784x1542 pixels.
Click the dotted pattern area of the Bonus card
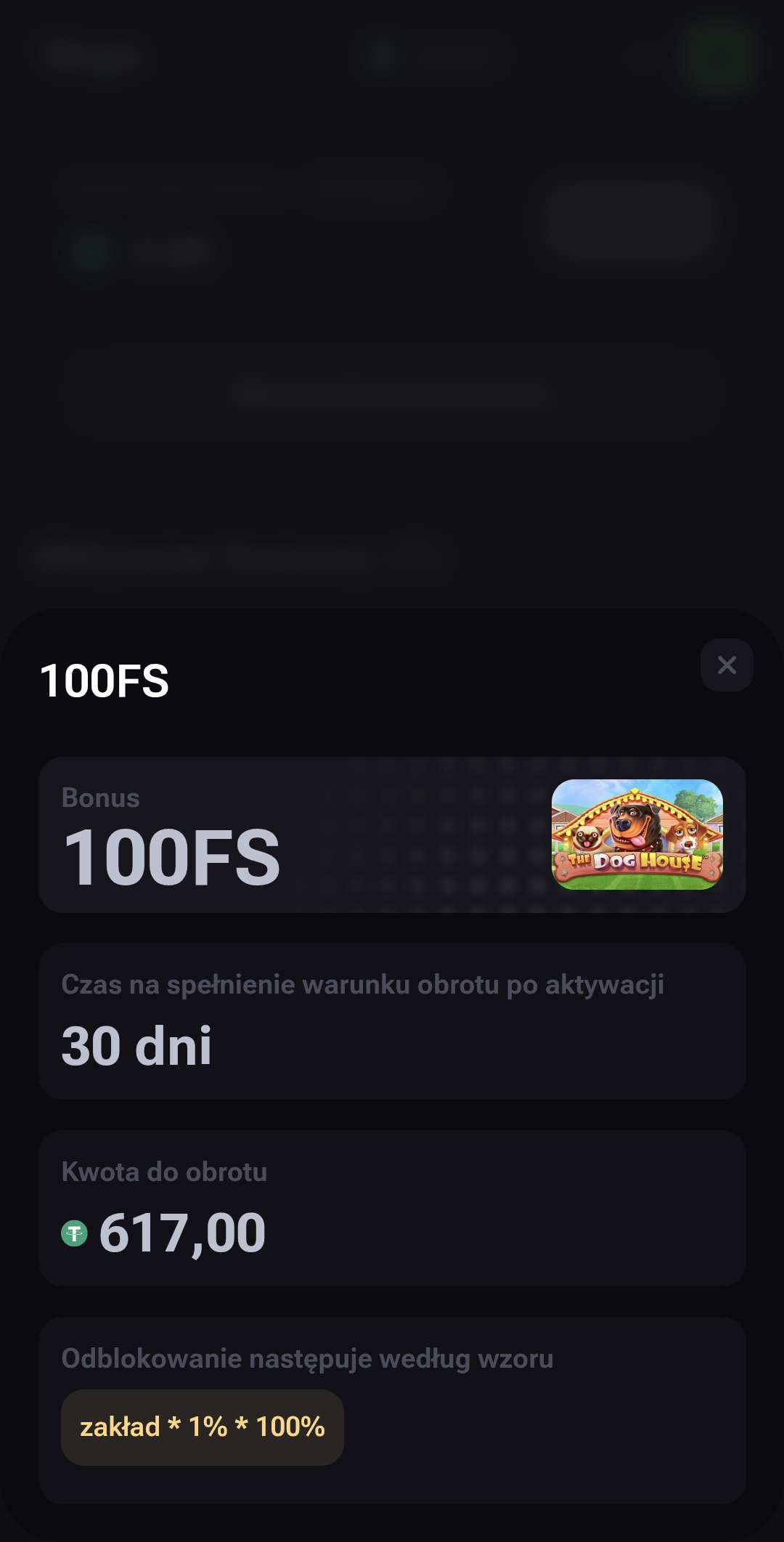pos(436,835)
